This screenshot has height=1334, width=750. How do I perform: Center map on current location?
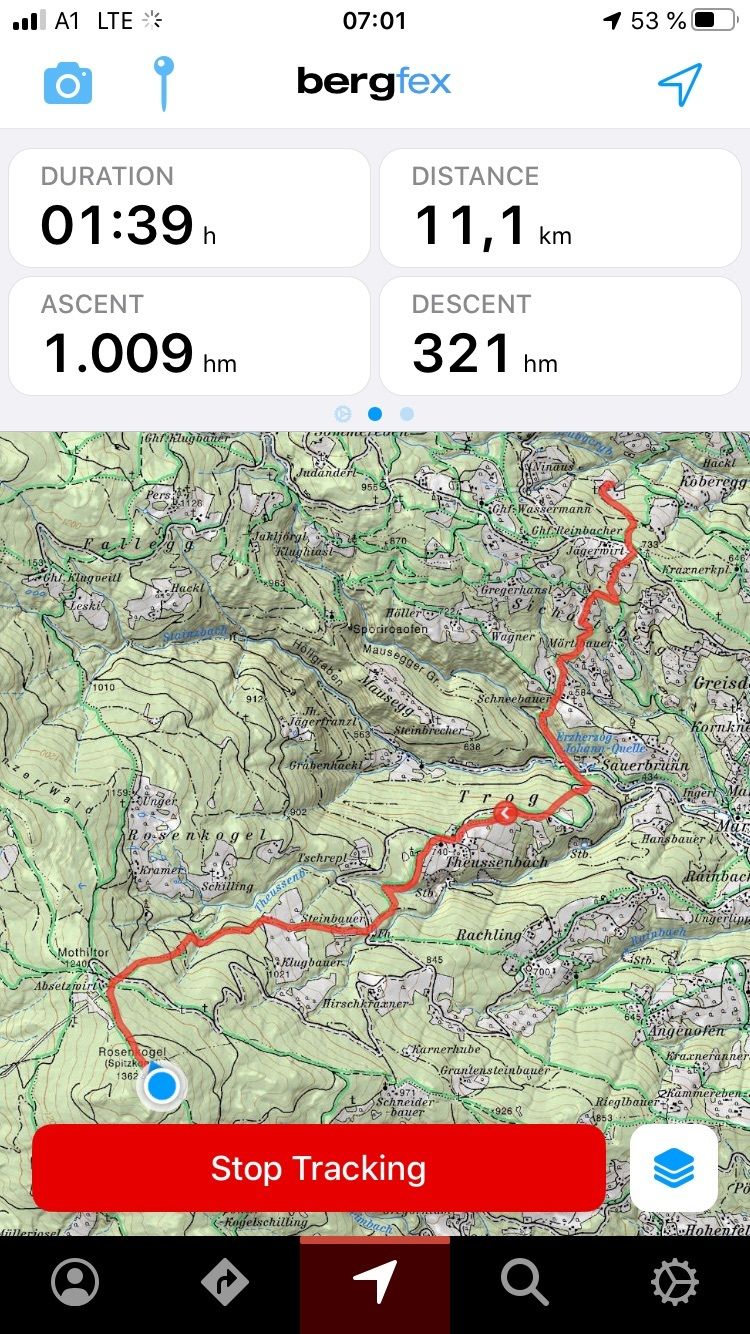[680, 84]
